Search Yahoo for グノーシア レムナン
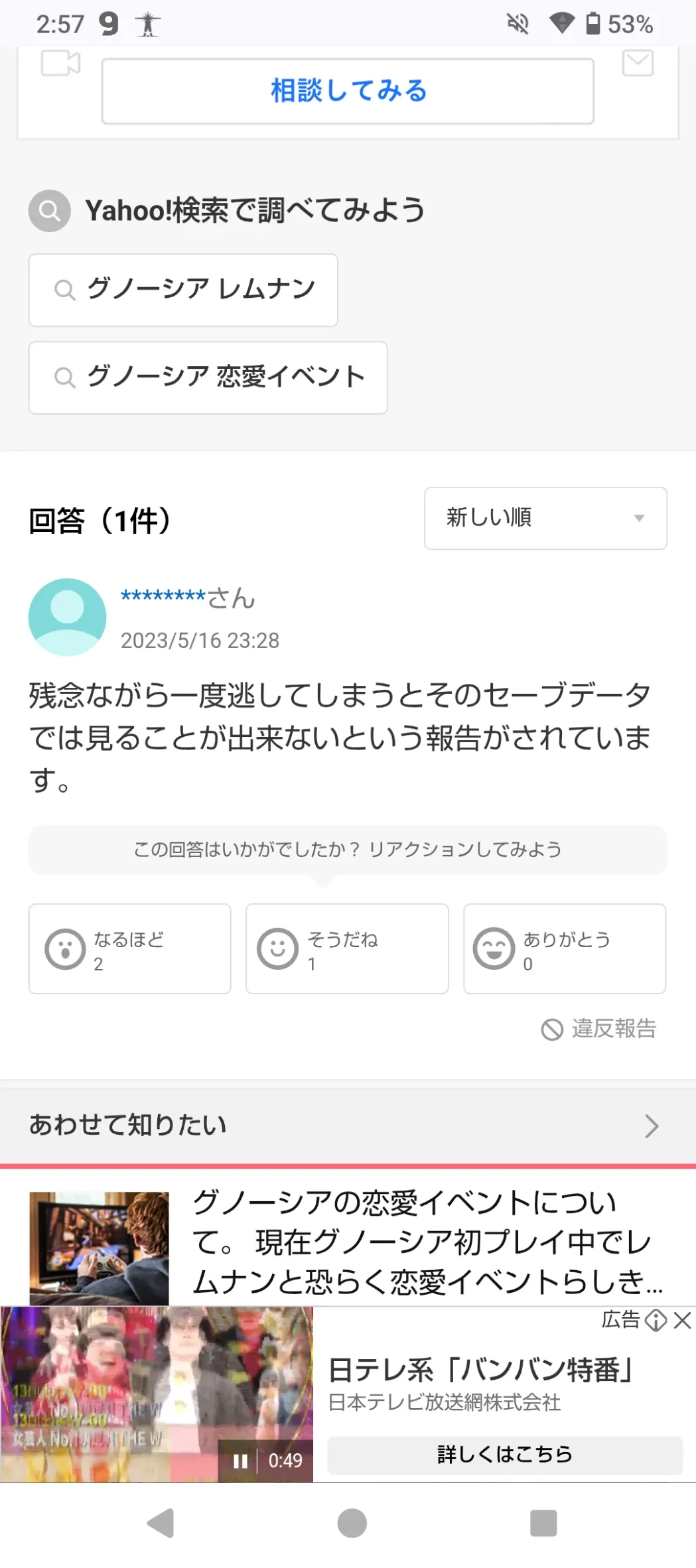The width and height of the screenshot is (696, 1568). point(183,290)
